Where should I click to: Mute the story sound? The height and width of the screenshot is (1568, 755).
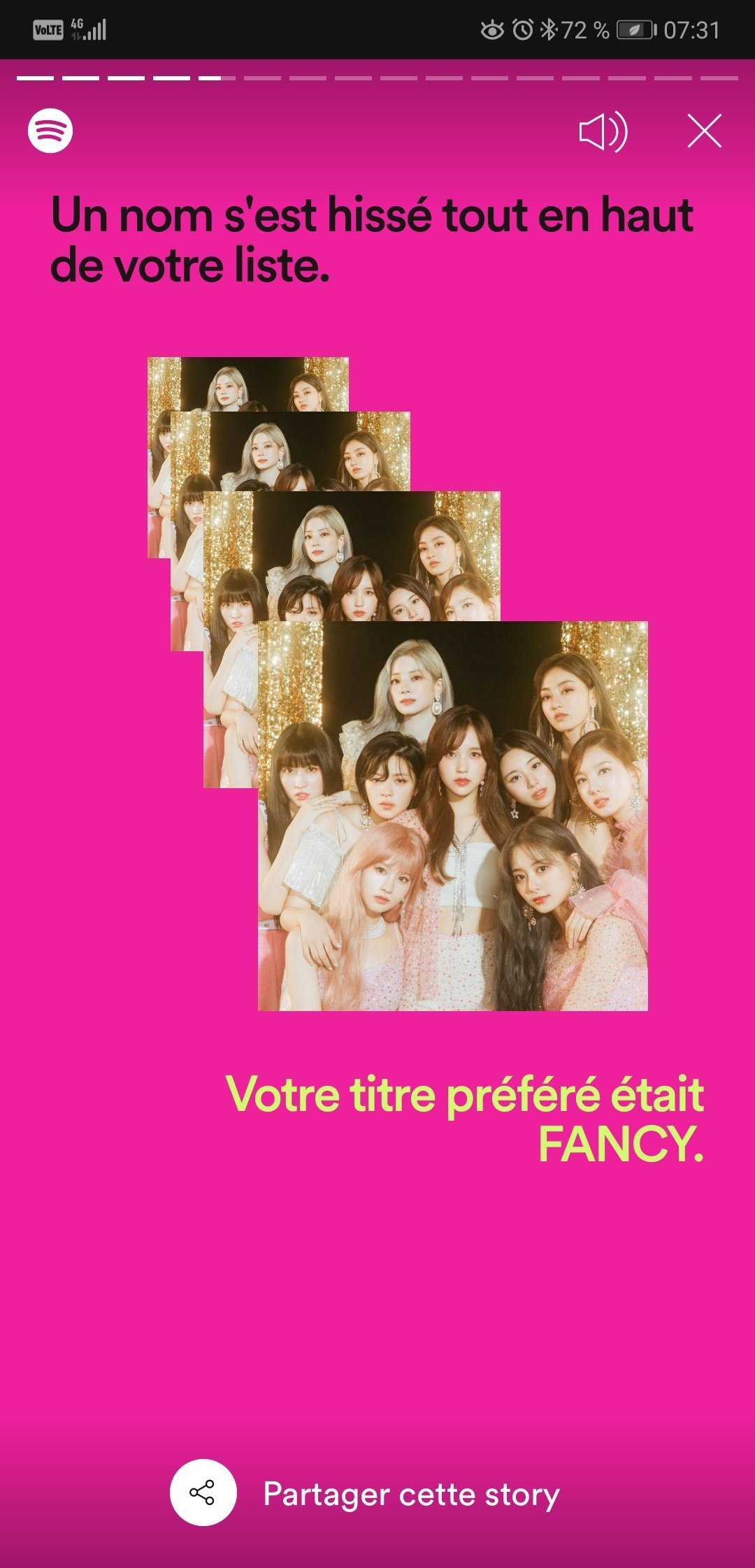click(603, 131)
